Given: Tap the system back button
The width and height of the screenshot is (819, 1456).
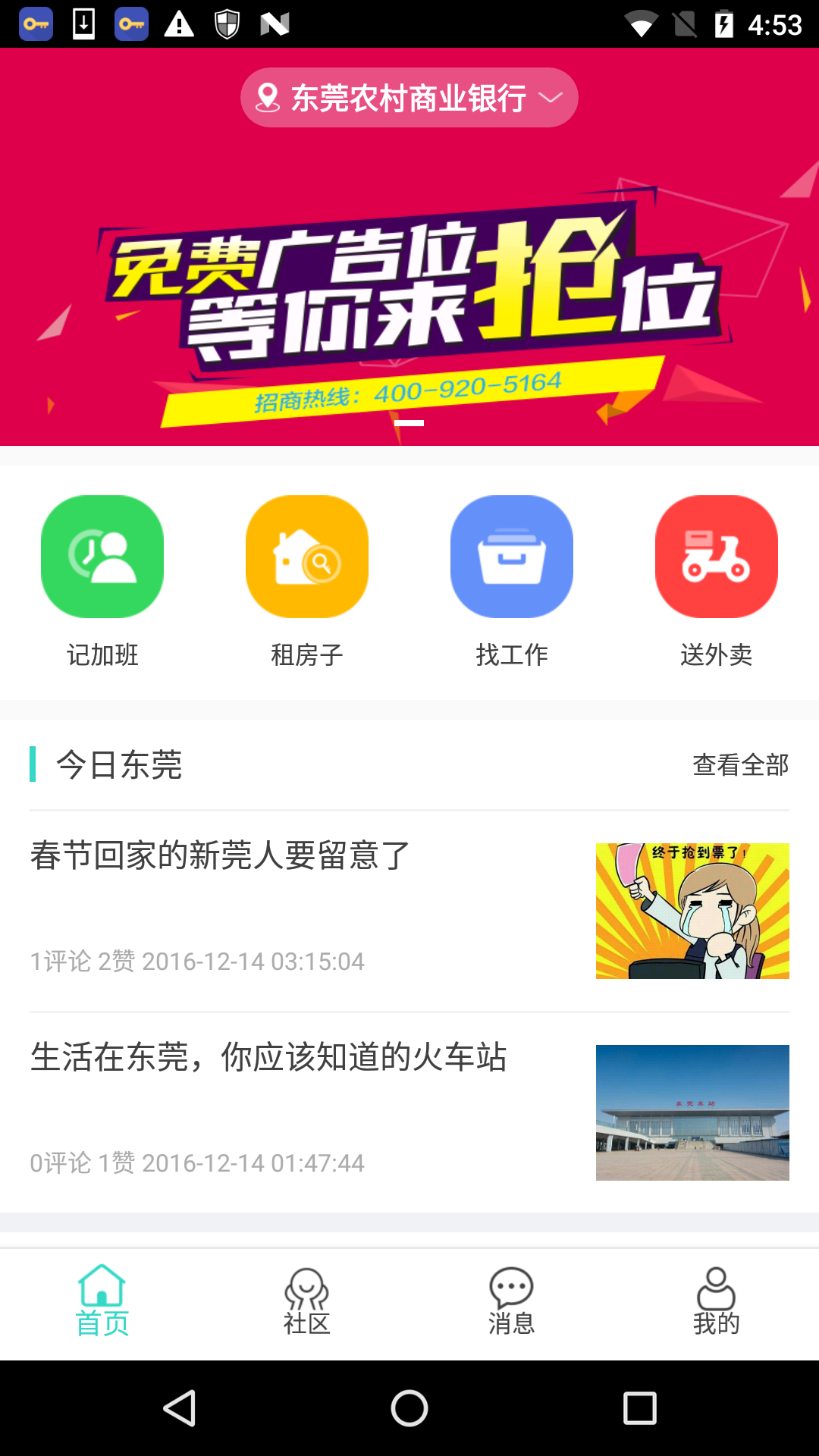Looking at the screenshot, I should [180, 1408].
